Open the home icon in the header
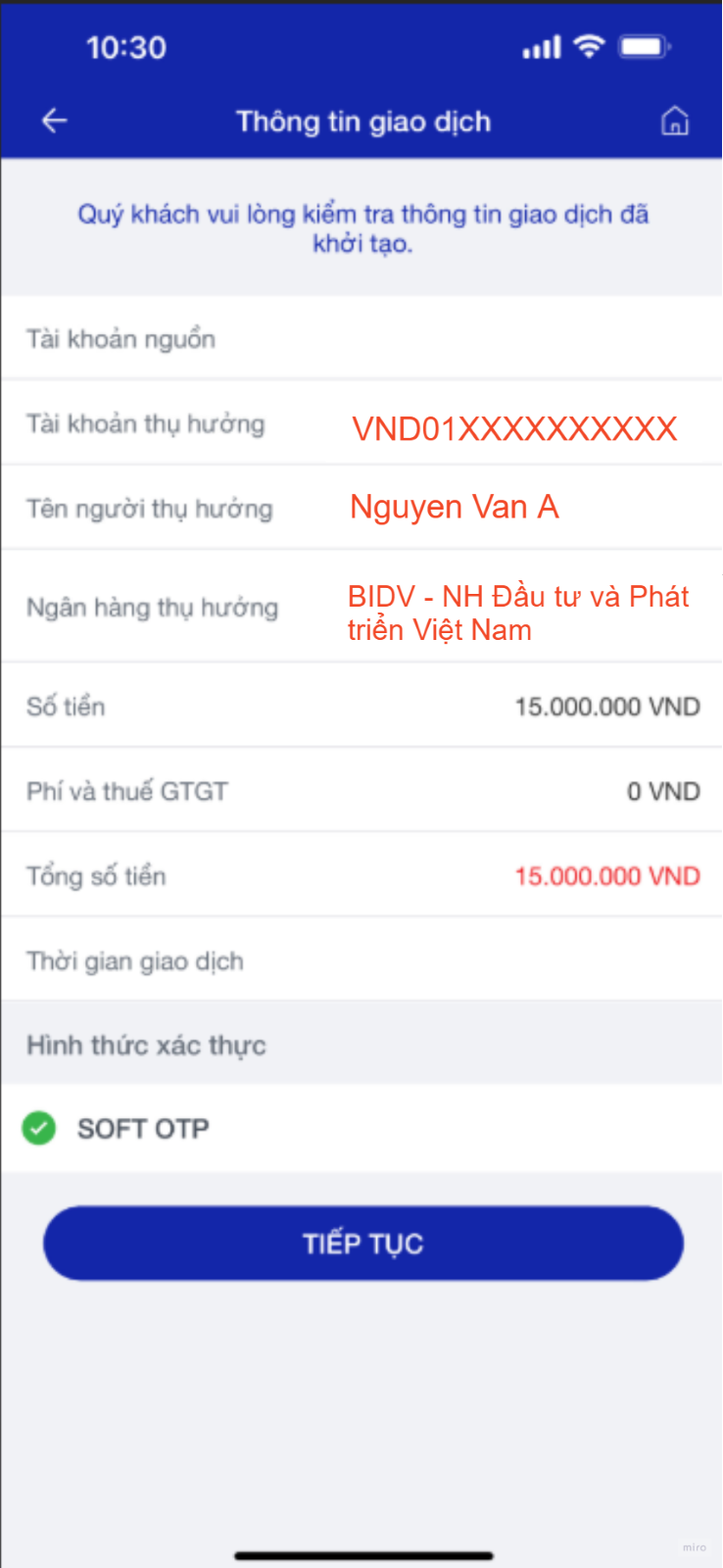The image size is (723, 1568). [x=675, y=121]
